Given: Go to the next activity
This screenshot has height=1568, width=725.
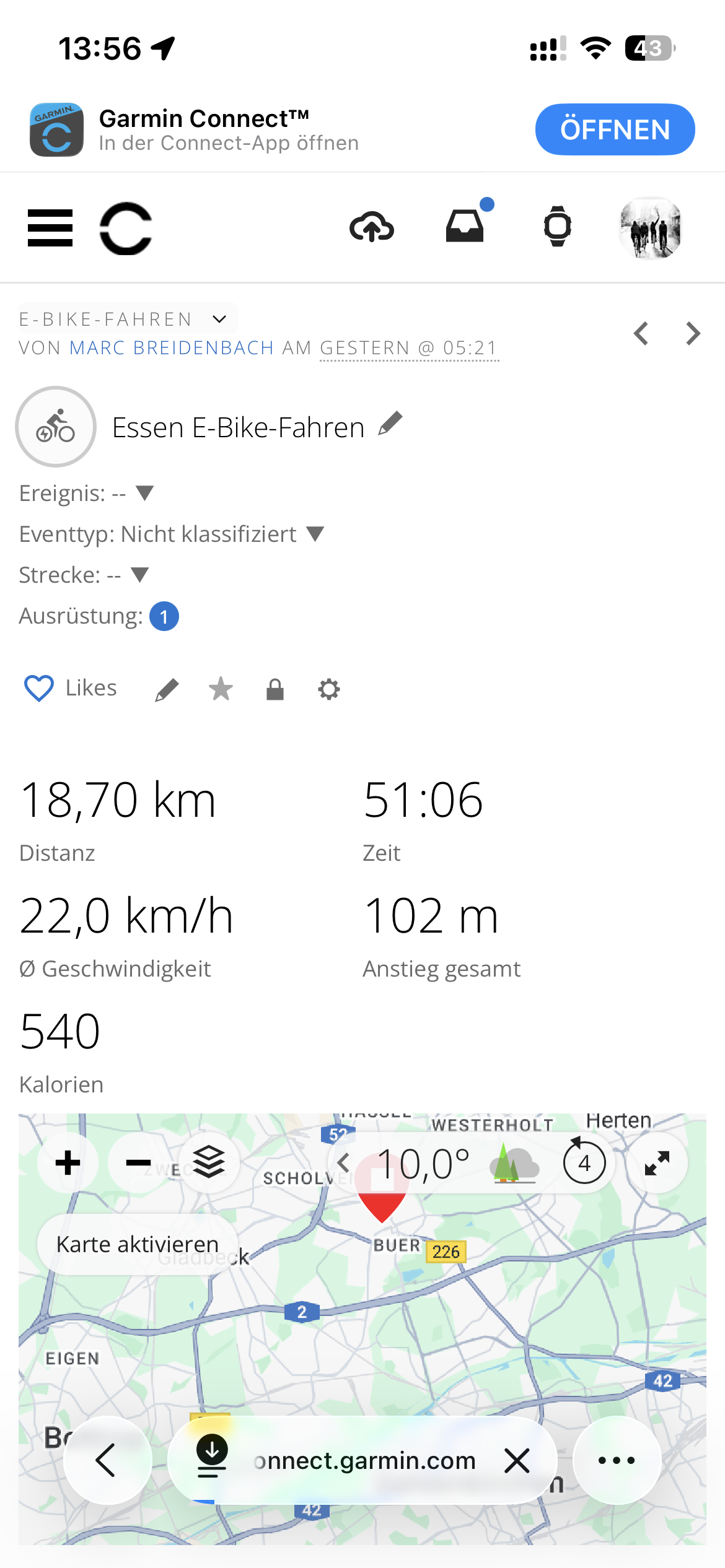Looking at the screenshot, I should tap(693, 334).
